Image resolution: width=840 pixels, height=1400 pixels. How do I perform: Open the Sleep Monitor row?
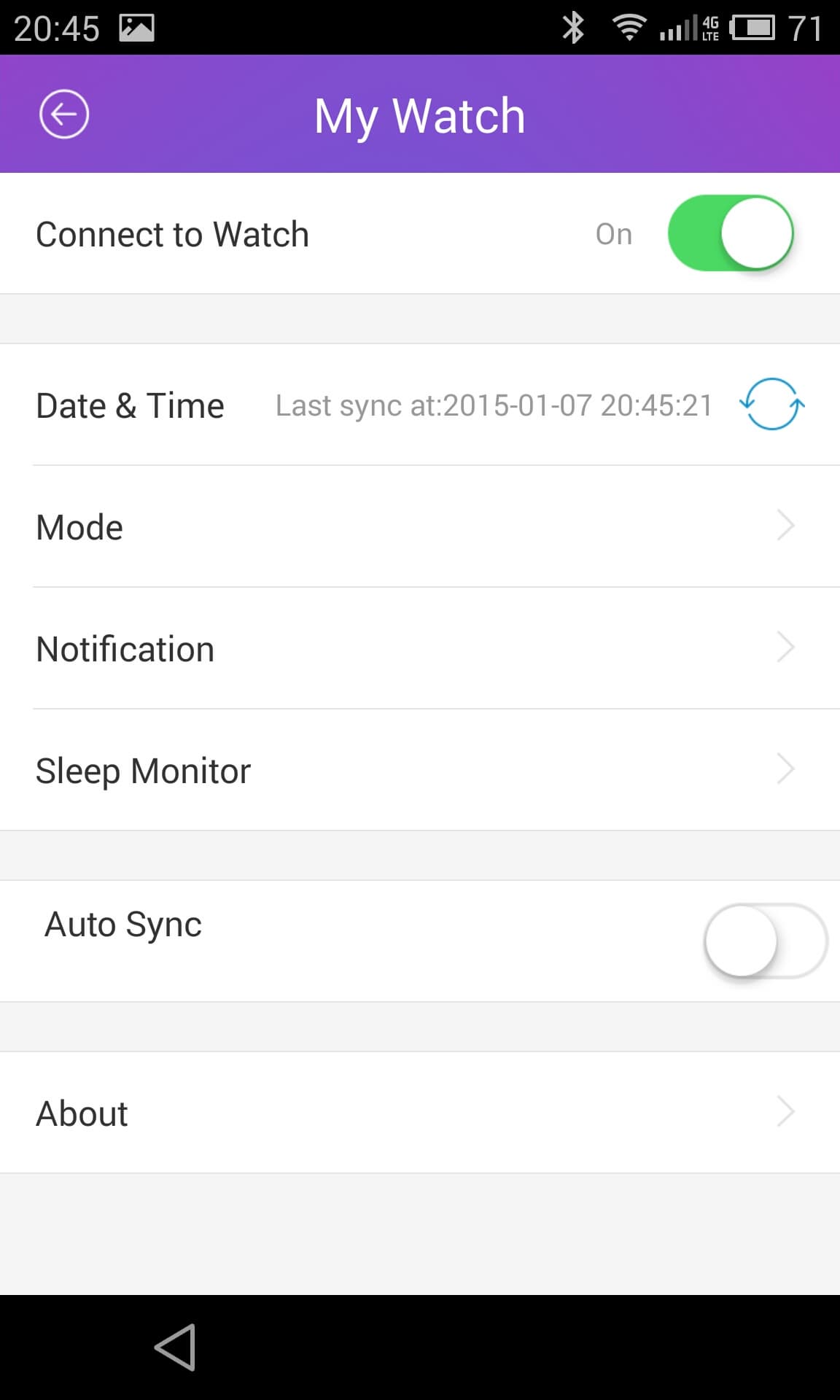click(420, 770)
